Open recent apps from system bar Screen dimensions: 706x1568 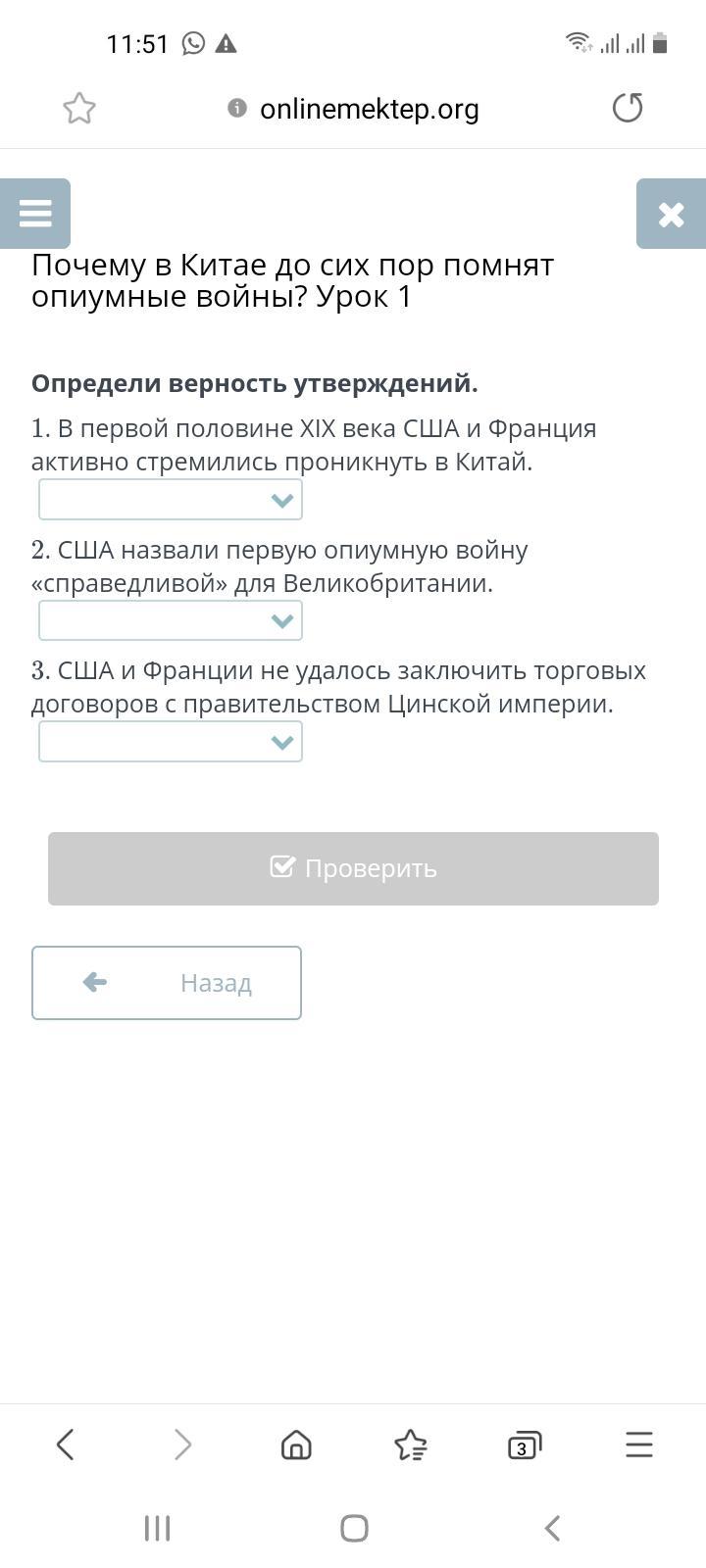(157, 1528)
